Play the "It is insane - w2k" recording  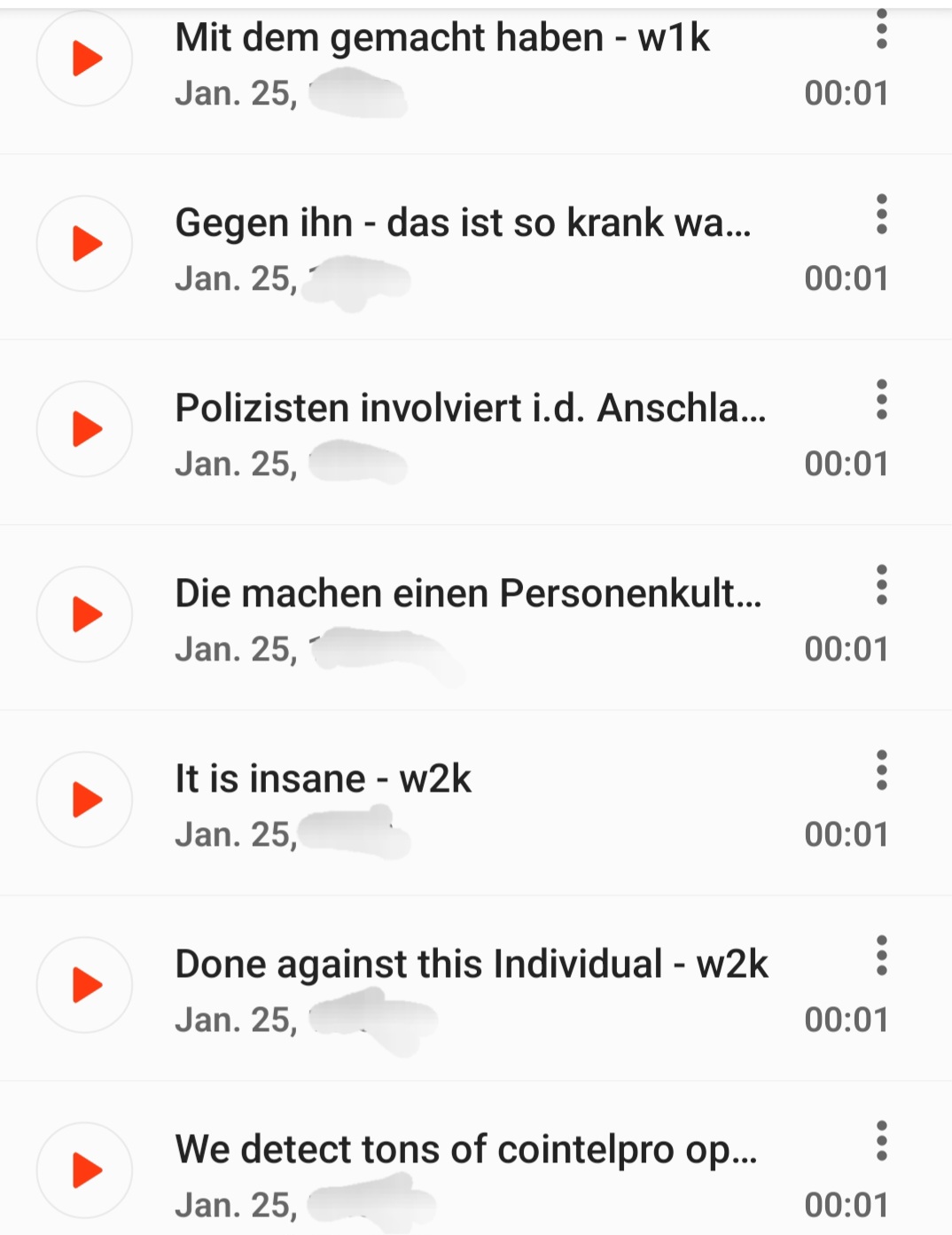coord(85,800)
